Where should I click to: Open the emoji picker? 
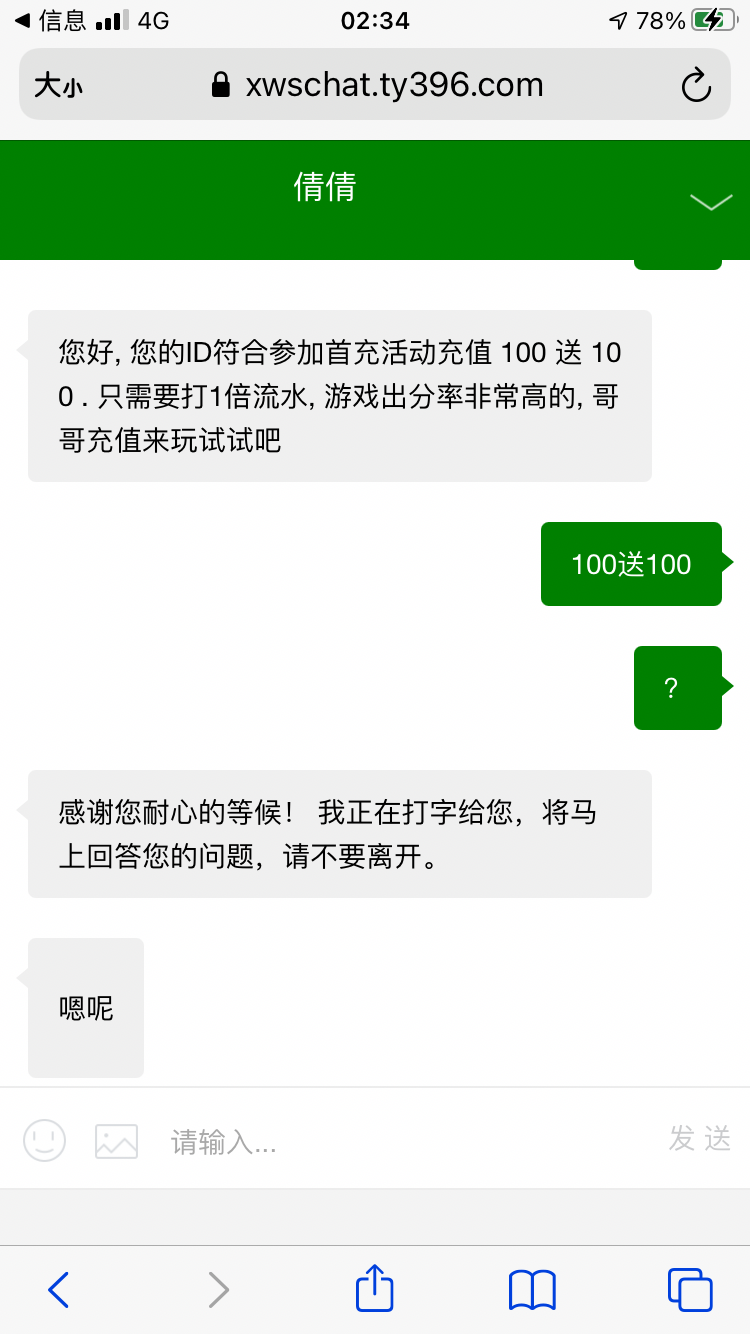45,1140
